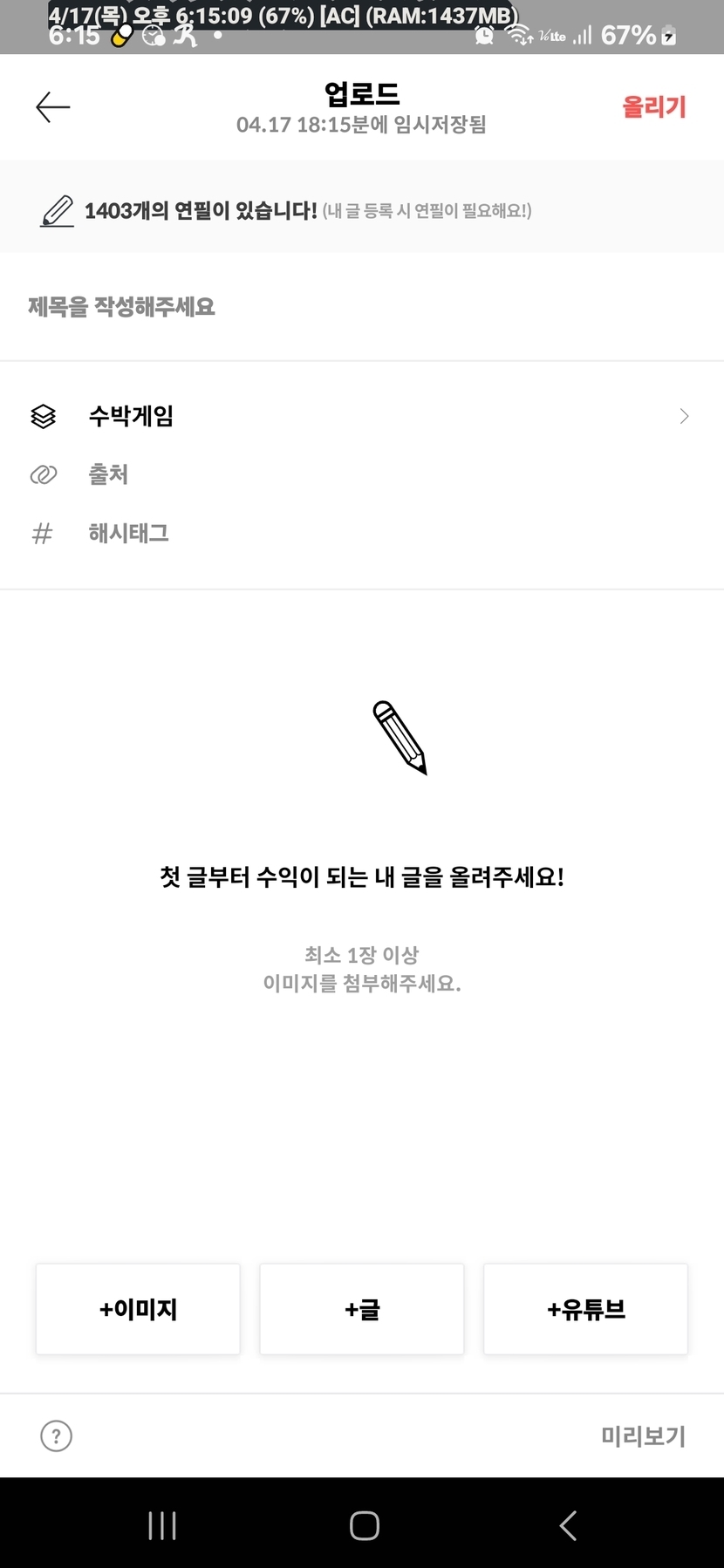Focus the title field 제목을 작성해주세요
The width and height of the screenshot is (724, 1568).
pyautogui.click(x=362, y=307)
